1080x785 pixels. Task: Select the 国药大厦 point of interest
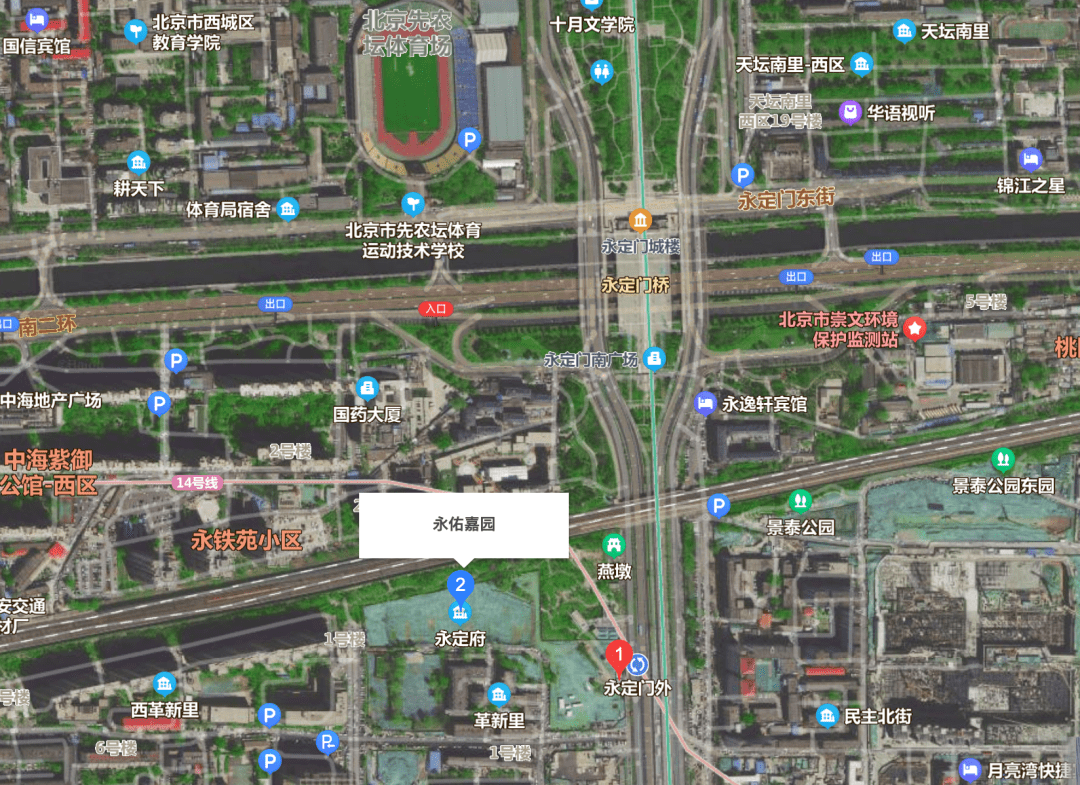368,388
